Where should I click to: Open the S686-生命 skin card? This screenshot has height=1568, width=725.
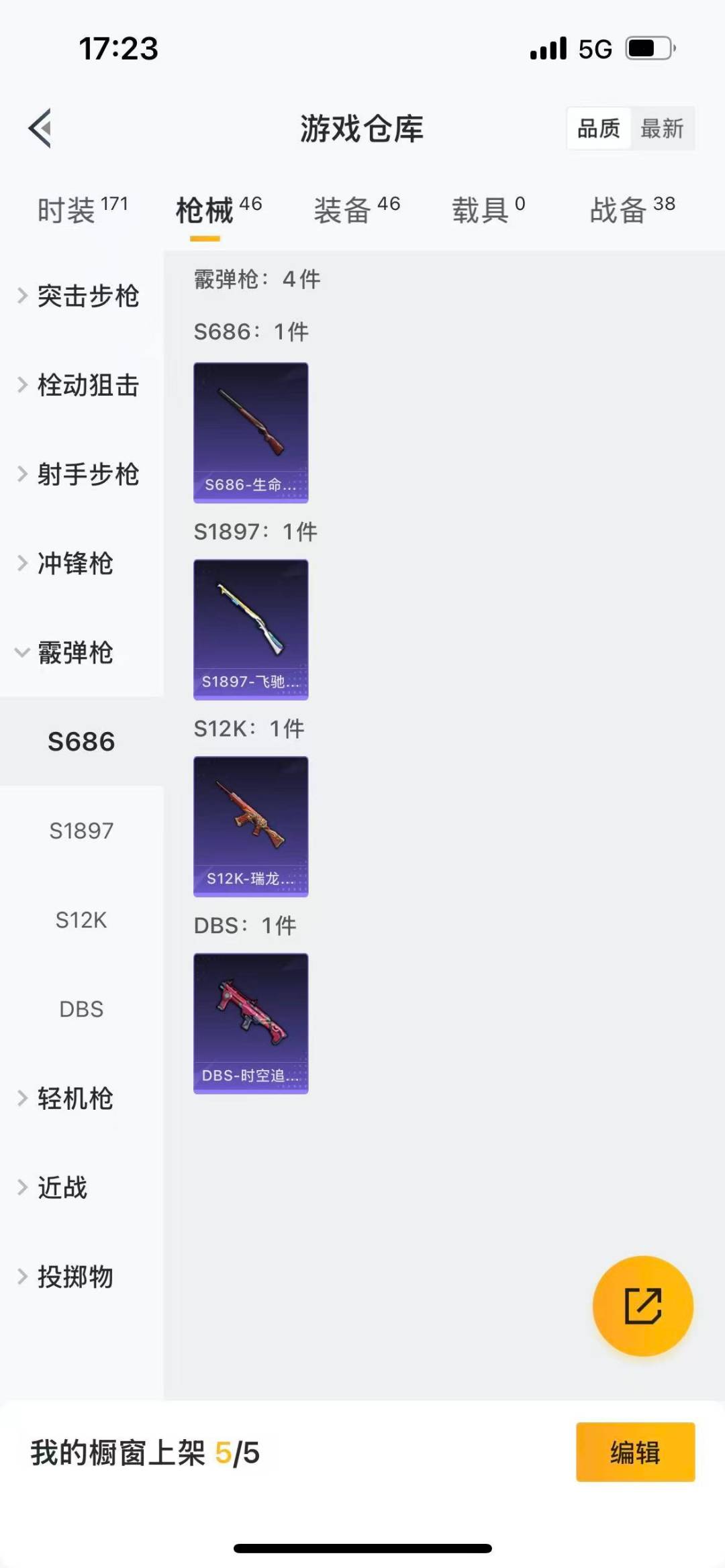pyautogui.click(x=251, y=433)
